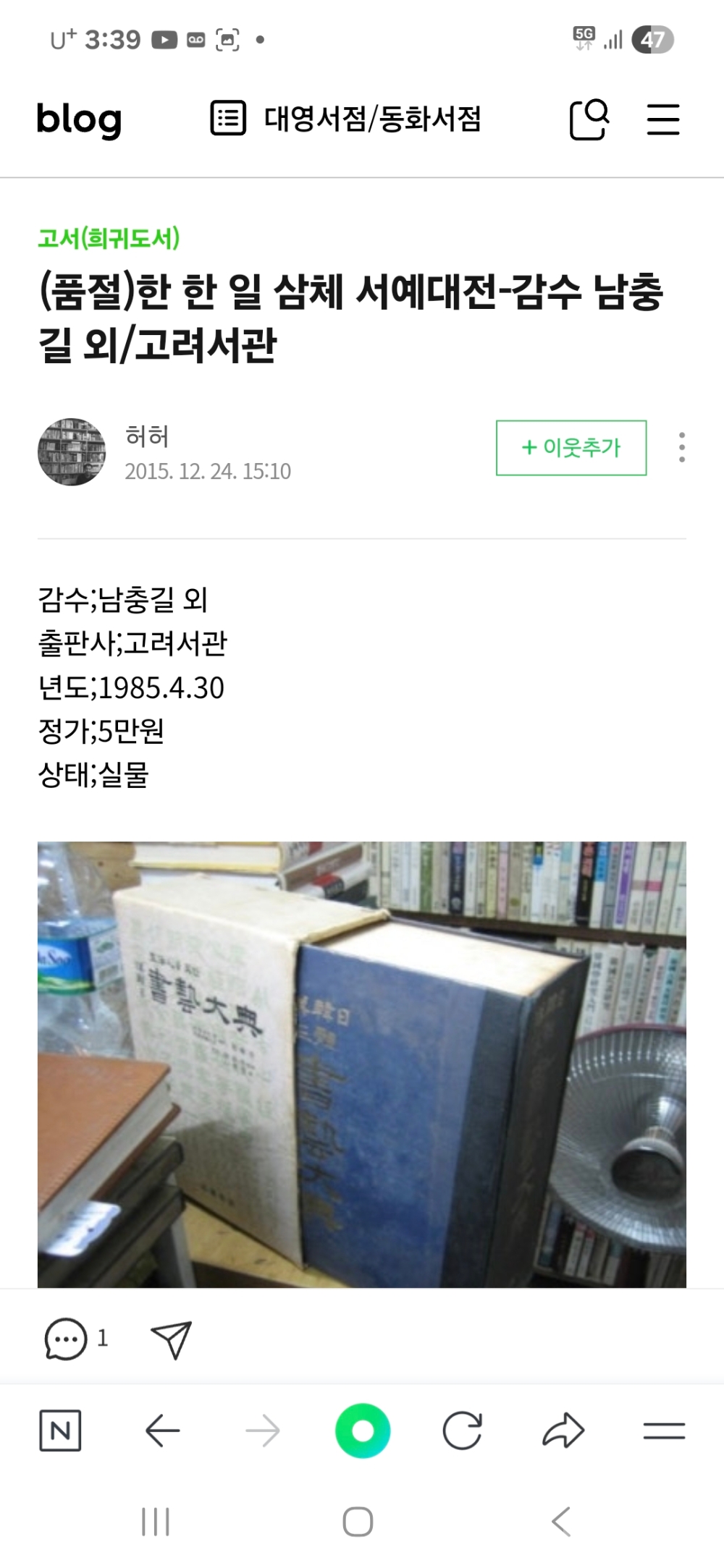The width and height of the screenshot is (724, 1568).
Task: Add neighbor with 이웃추가 button
Action: tap(571, 448)
